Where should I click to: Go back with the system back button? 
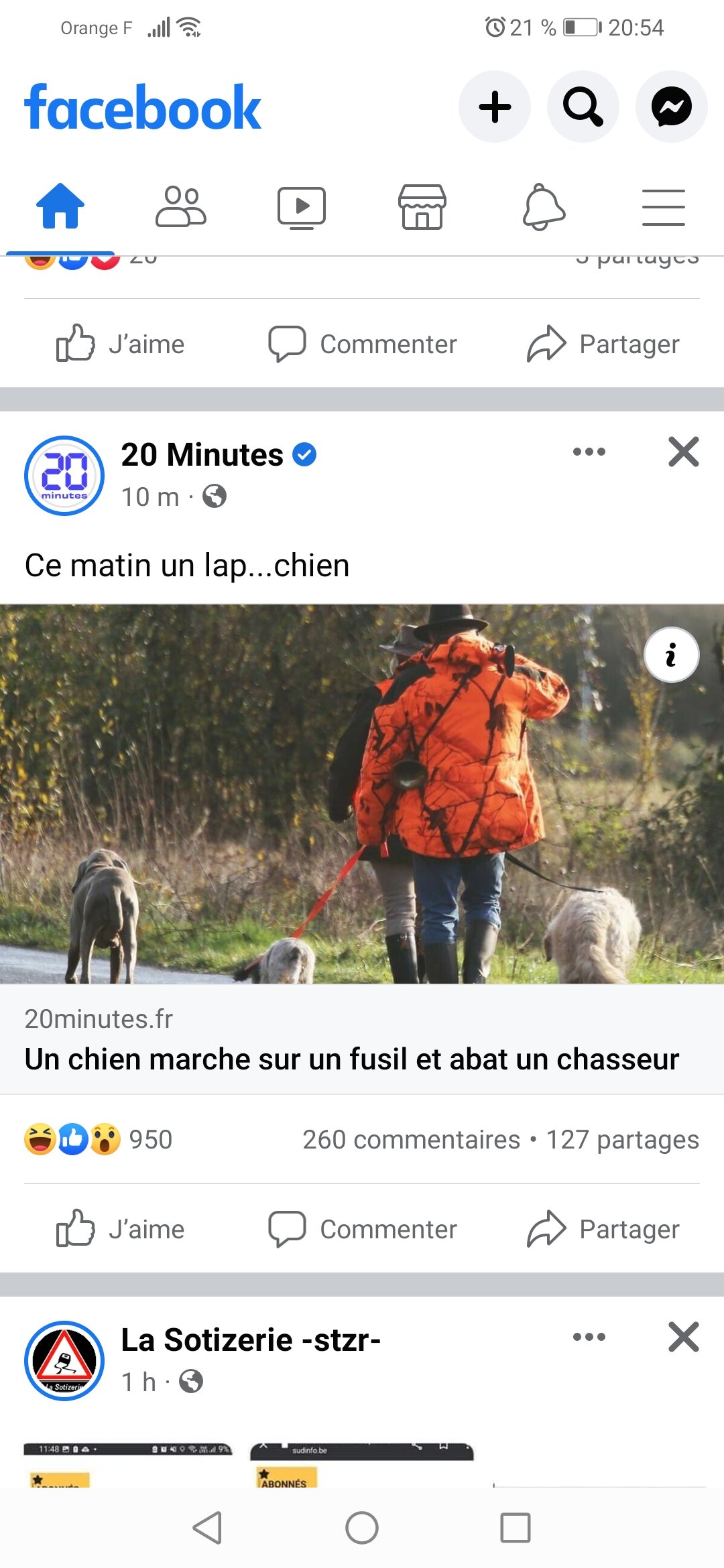207,1528
